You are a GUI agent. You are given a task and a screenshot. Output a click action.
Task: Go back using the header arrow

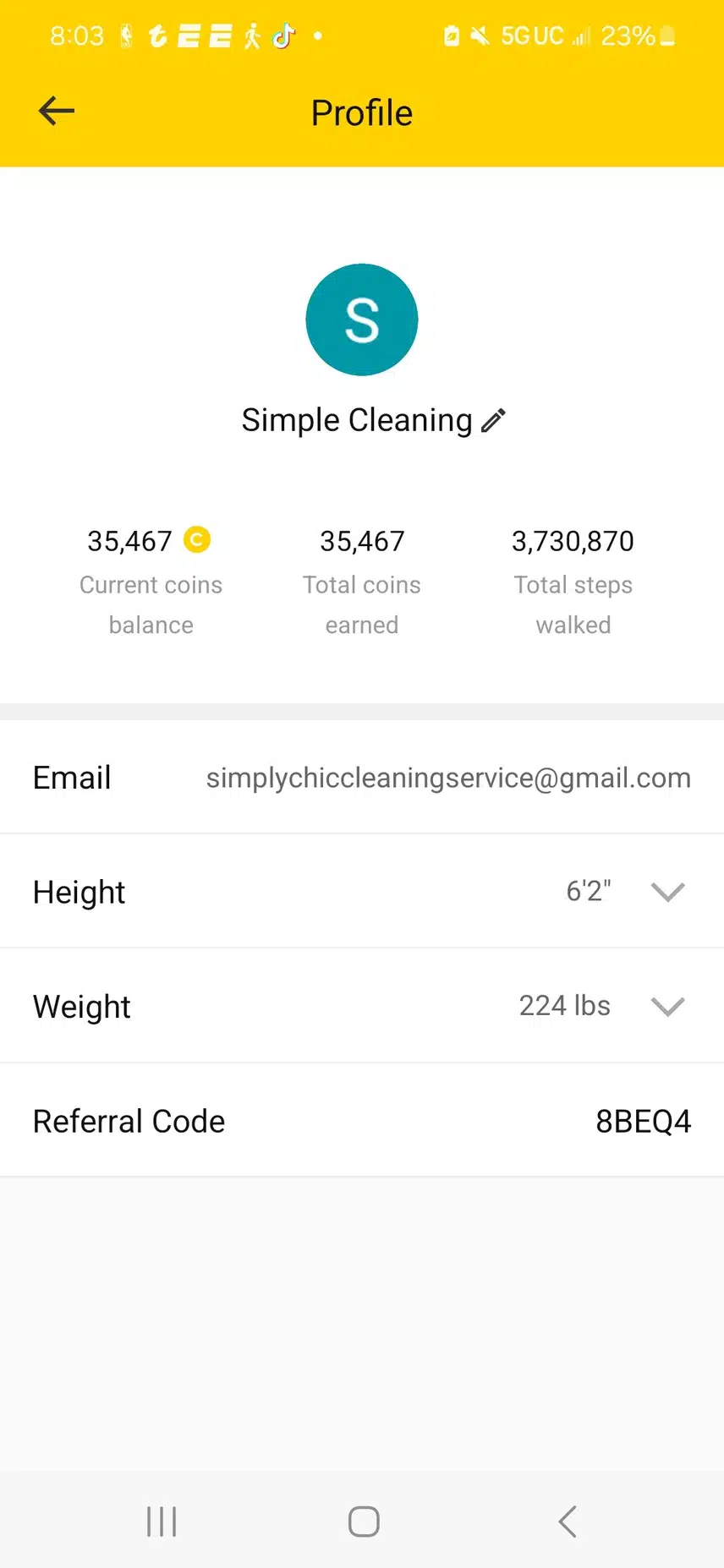(x=57, y=111)
